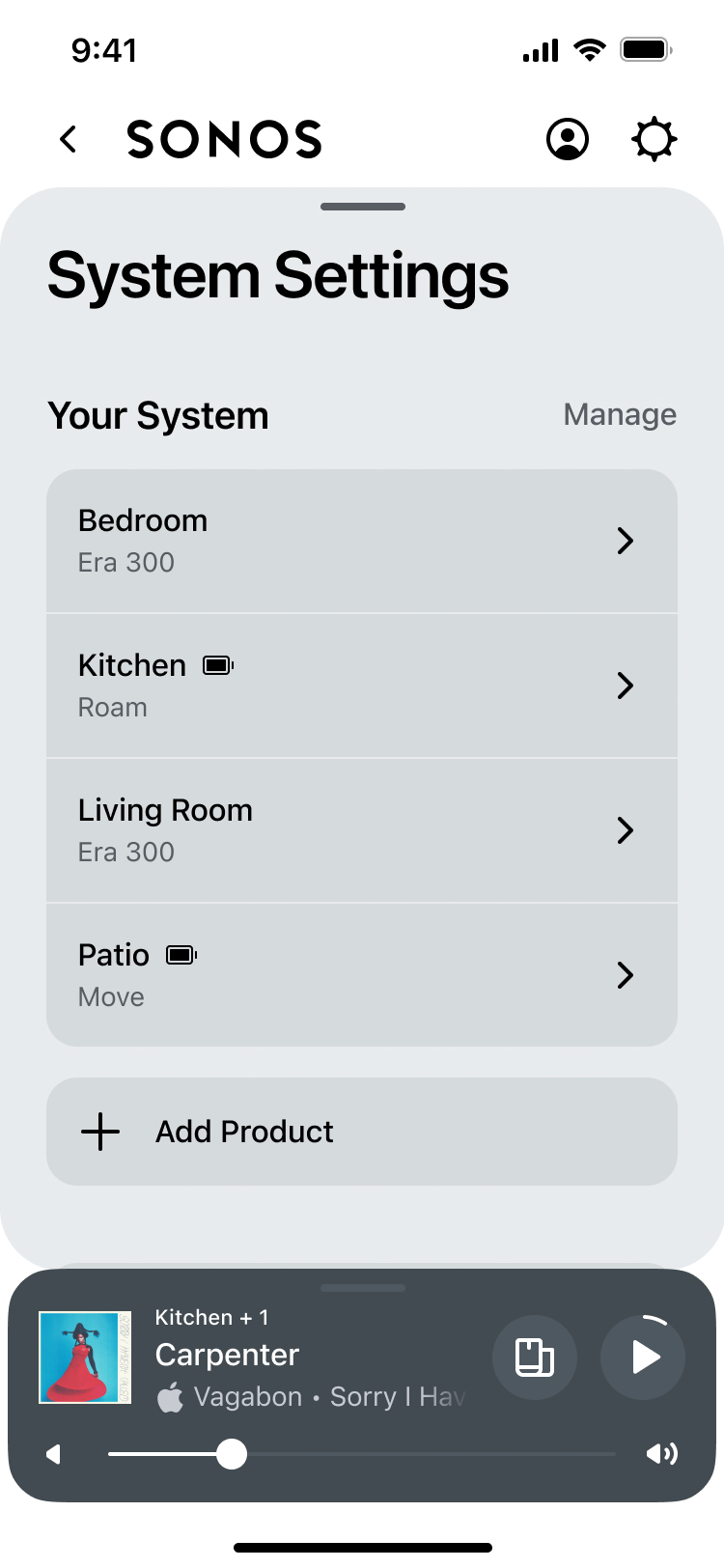Open the Patio Move settings

coord(362,975)
